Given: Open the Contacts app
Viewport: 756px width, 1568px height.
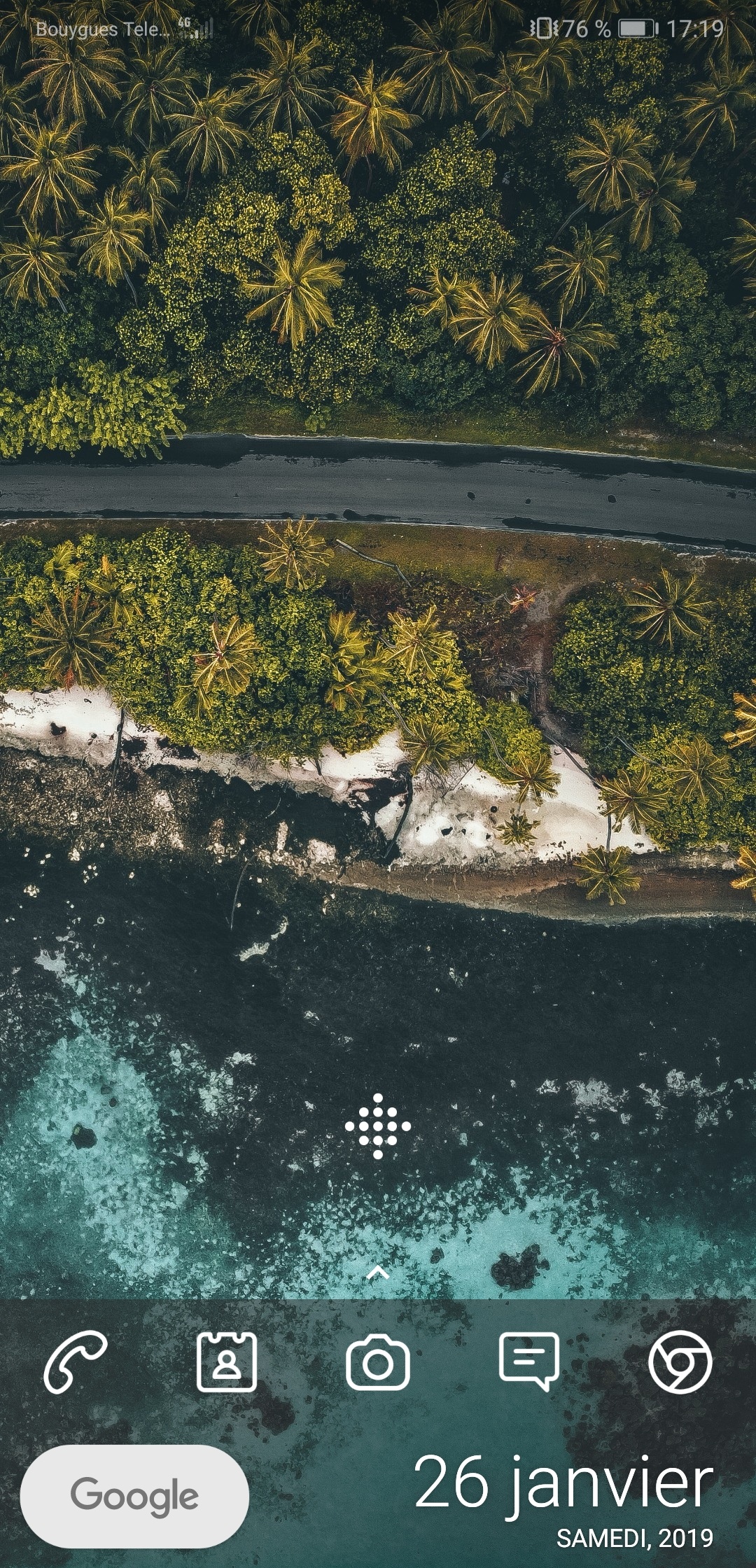Looking at the screenshot, I should pos(227,1362).
